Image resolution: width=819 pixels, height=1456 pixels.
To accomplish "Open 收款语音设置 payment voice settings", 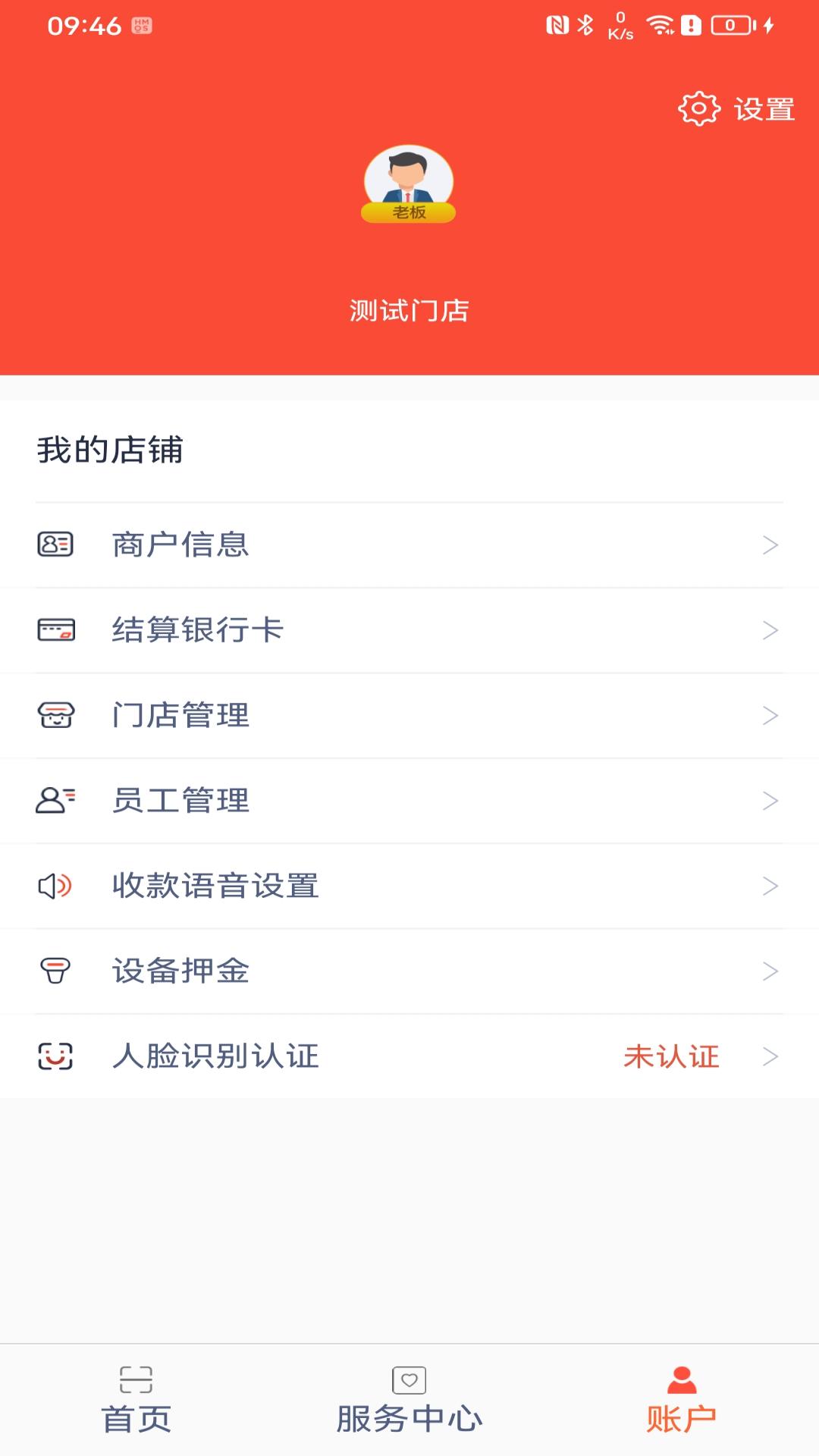I will tap(215, 886).
